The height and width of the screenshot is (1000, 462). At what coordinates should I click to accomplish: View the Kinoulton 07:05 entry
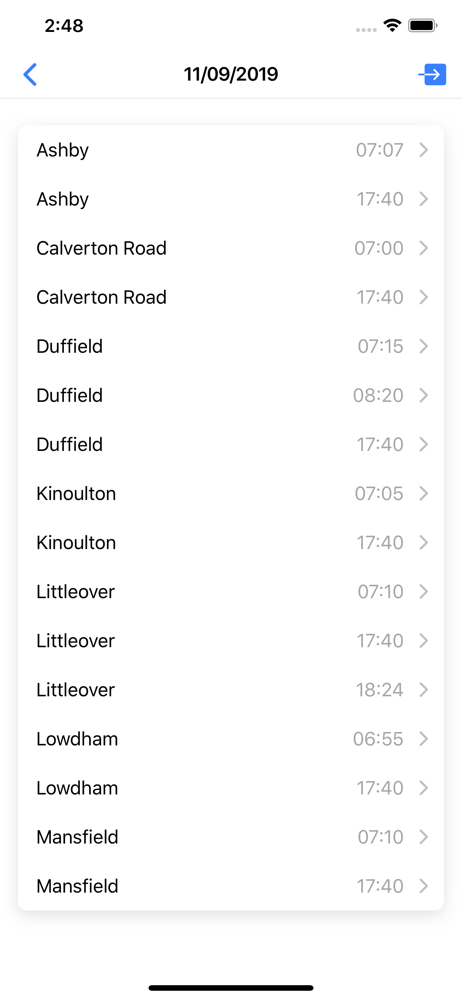pyautogui.click(x=231, y=494)
